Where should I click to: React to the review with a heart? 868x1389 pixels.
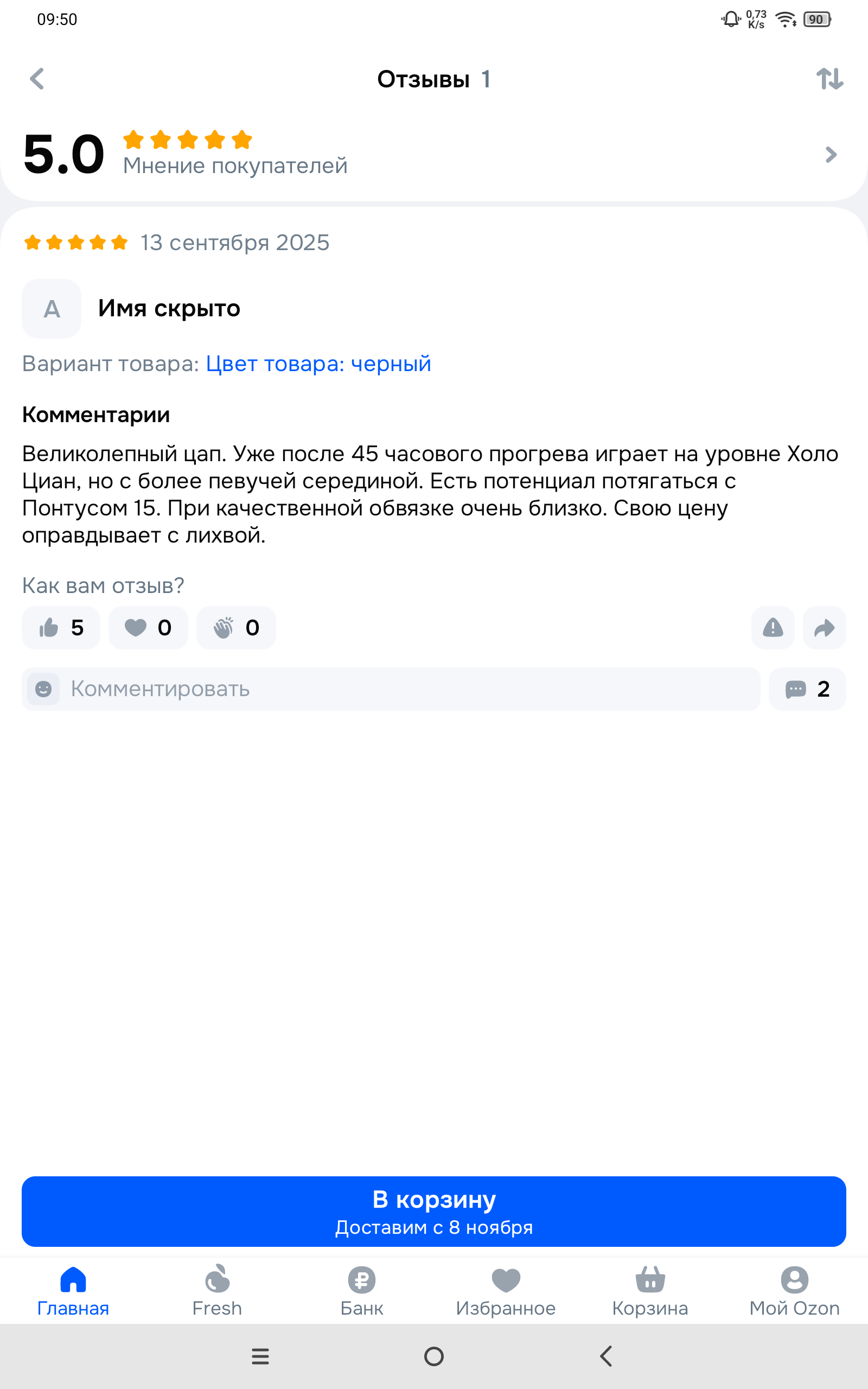click(148, 628)
